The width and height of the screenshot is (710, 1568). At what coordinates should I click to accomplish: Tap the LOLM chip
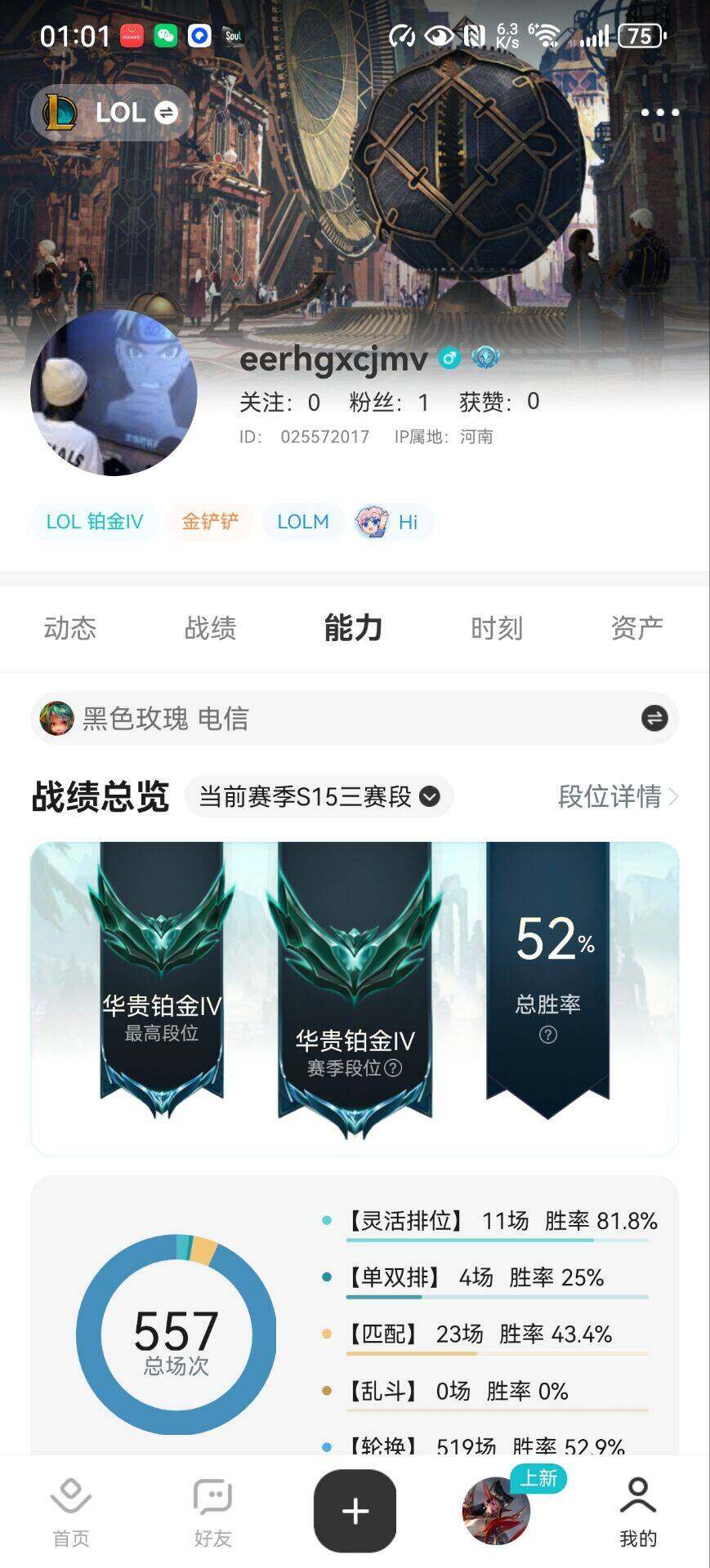pos(303,522)
